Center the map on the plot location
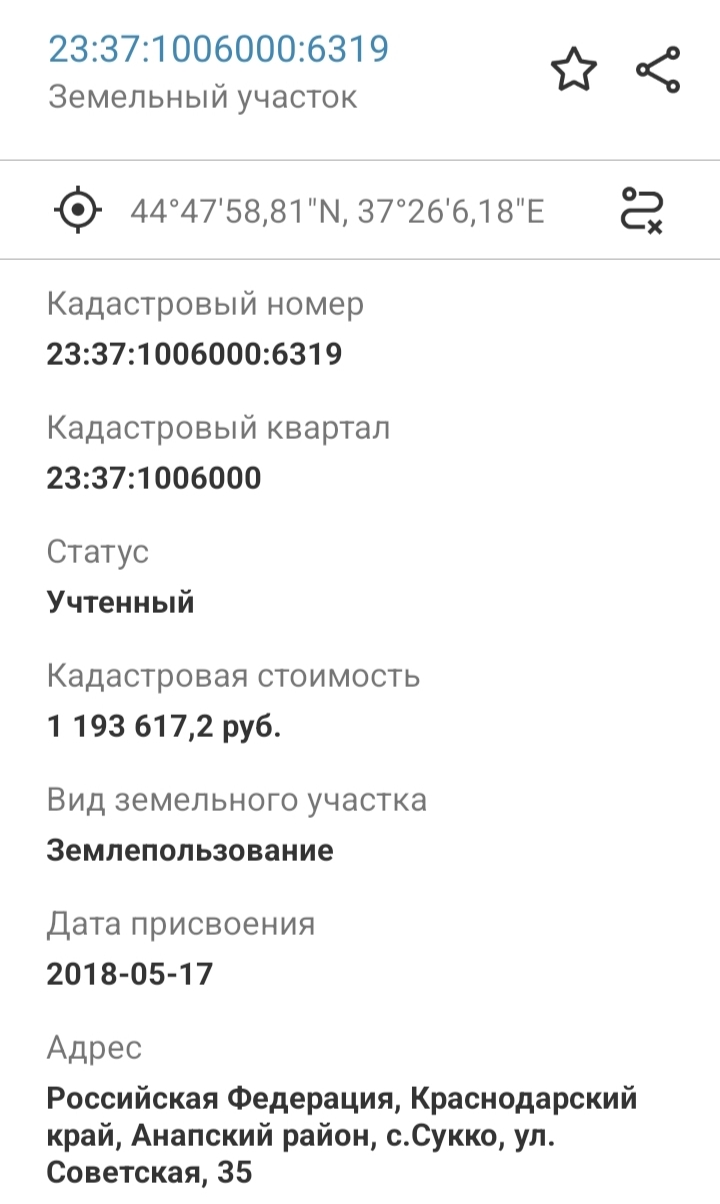This screenshot has height=1204, width=720. point(78,210)
